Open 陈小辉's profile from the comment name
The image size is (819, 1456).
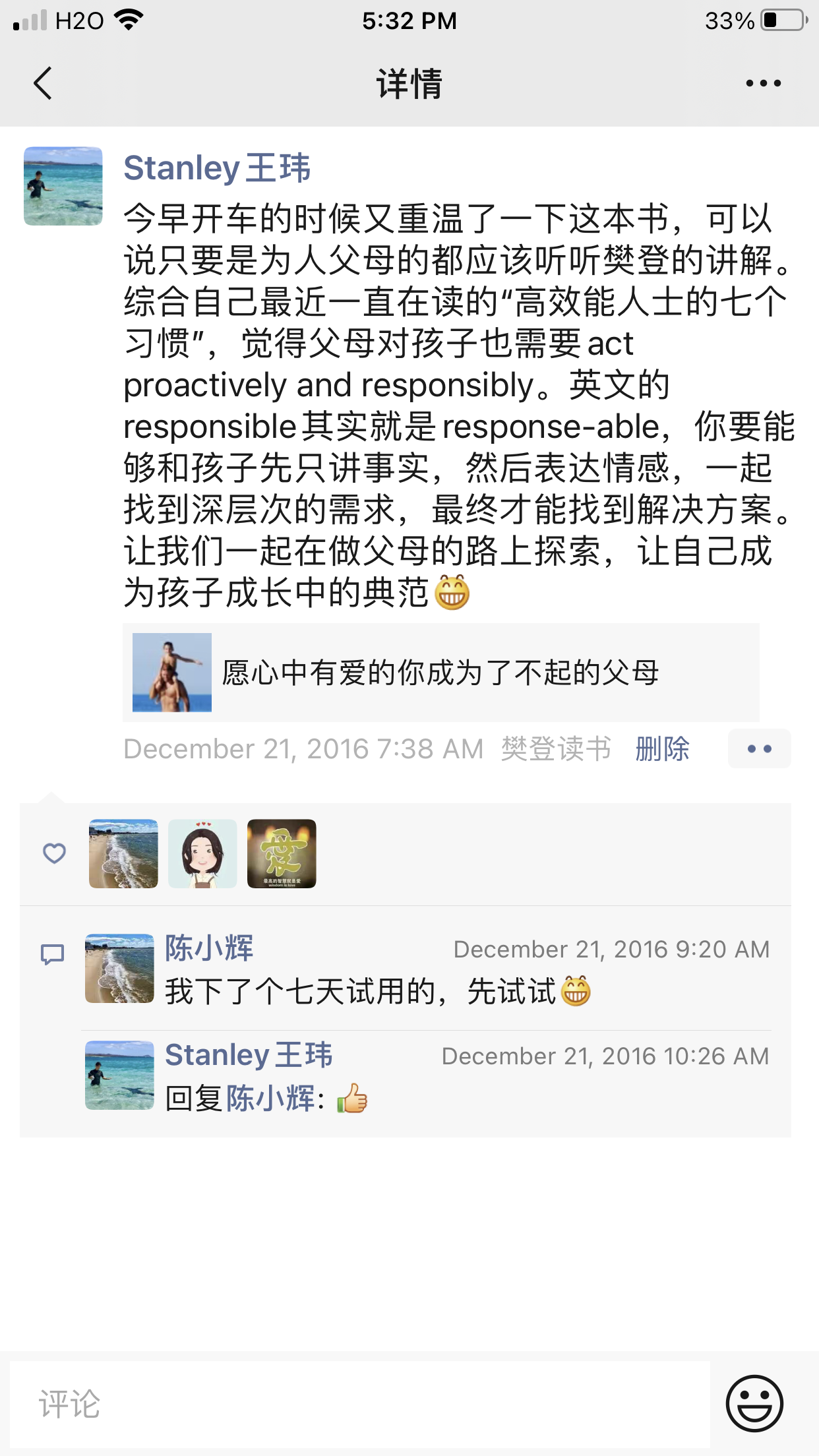[208, 948]
